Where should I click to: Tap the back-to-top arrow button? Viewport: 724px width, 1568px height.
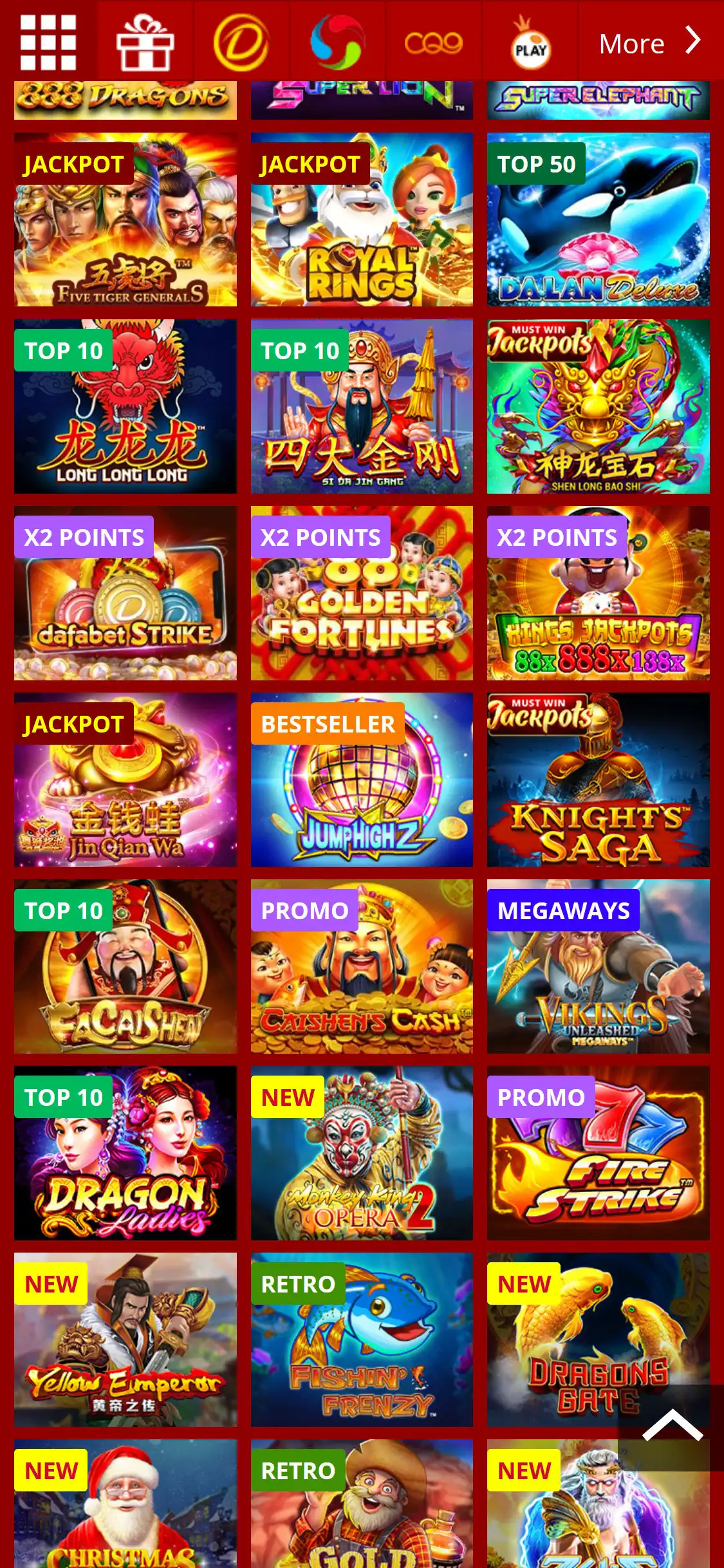pos(672,1426)
